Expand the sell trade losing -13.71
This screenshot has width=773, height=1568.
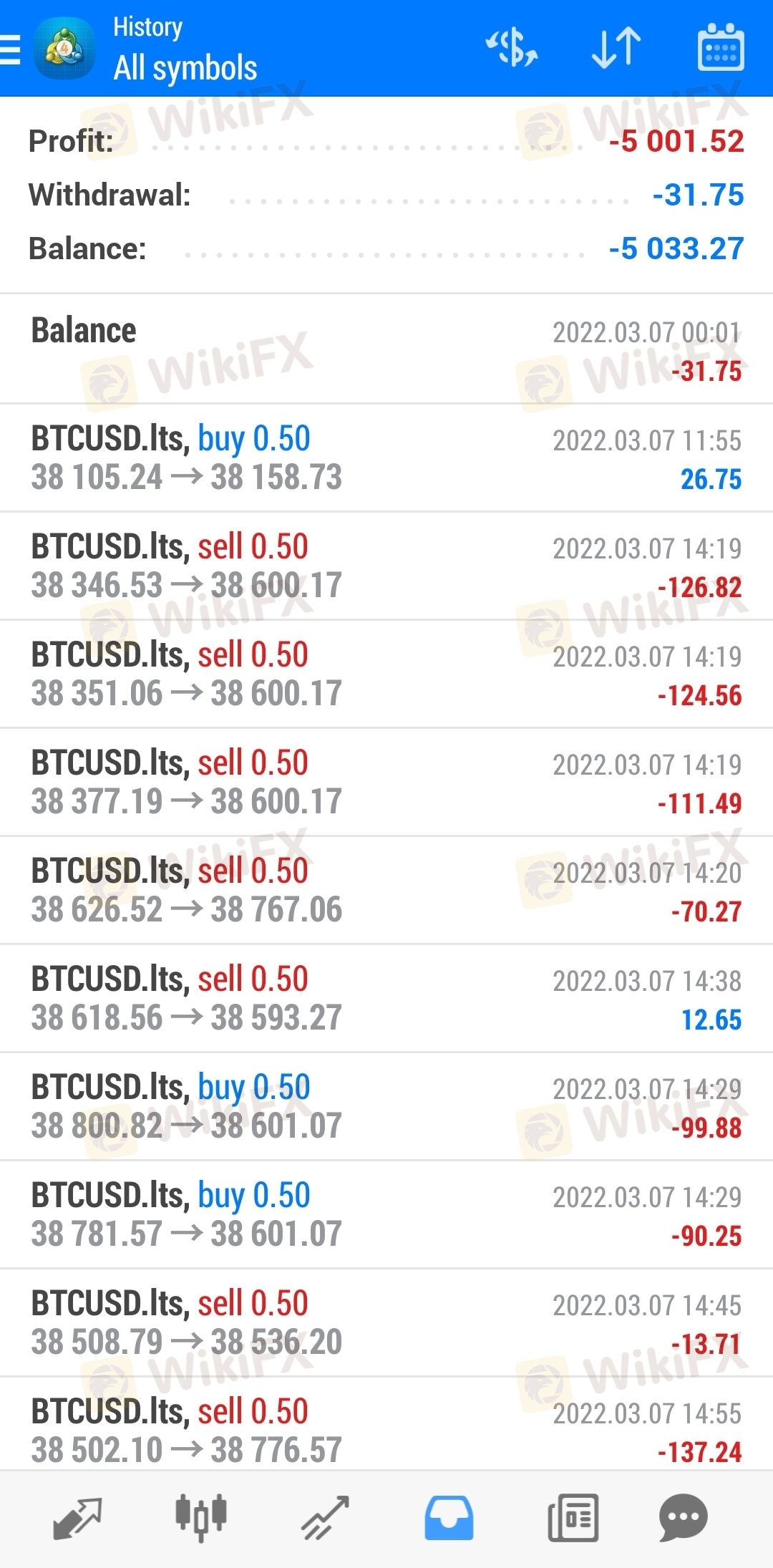[386, 1323]
